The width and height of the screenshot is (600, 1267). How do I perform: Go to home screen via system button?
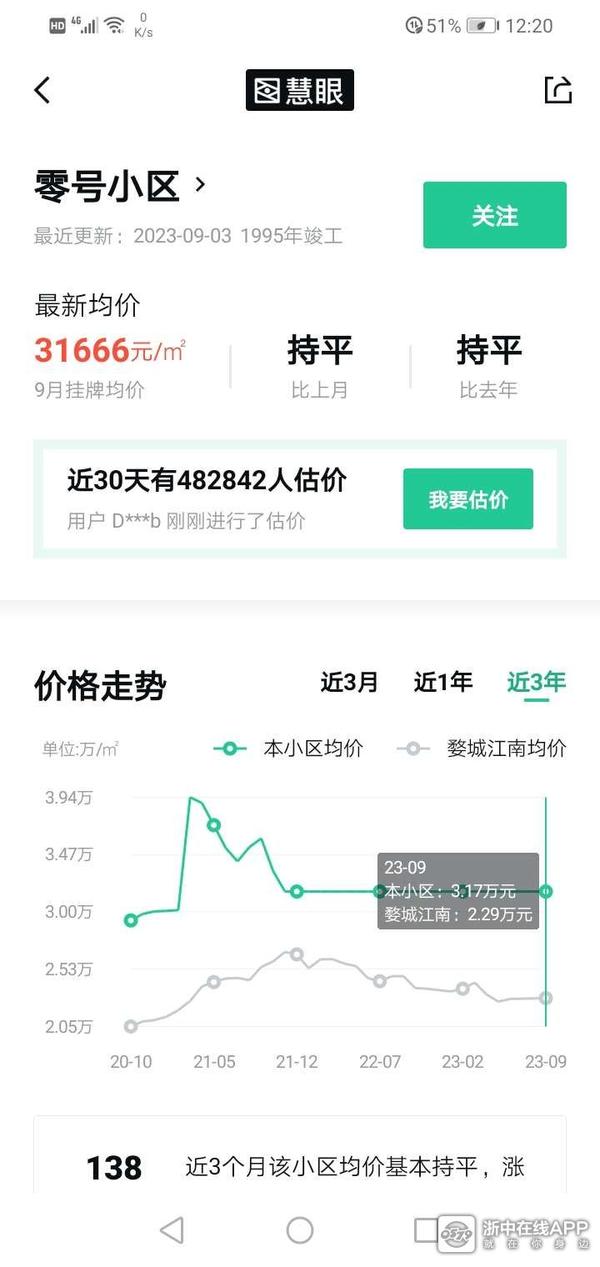pyautogui.click(x=300, y=1229)
